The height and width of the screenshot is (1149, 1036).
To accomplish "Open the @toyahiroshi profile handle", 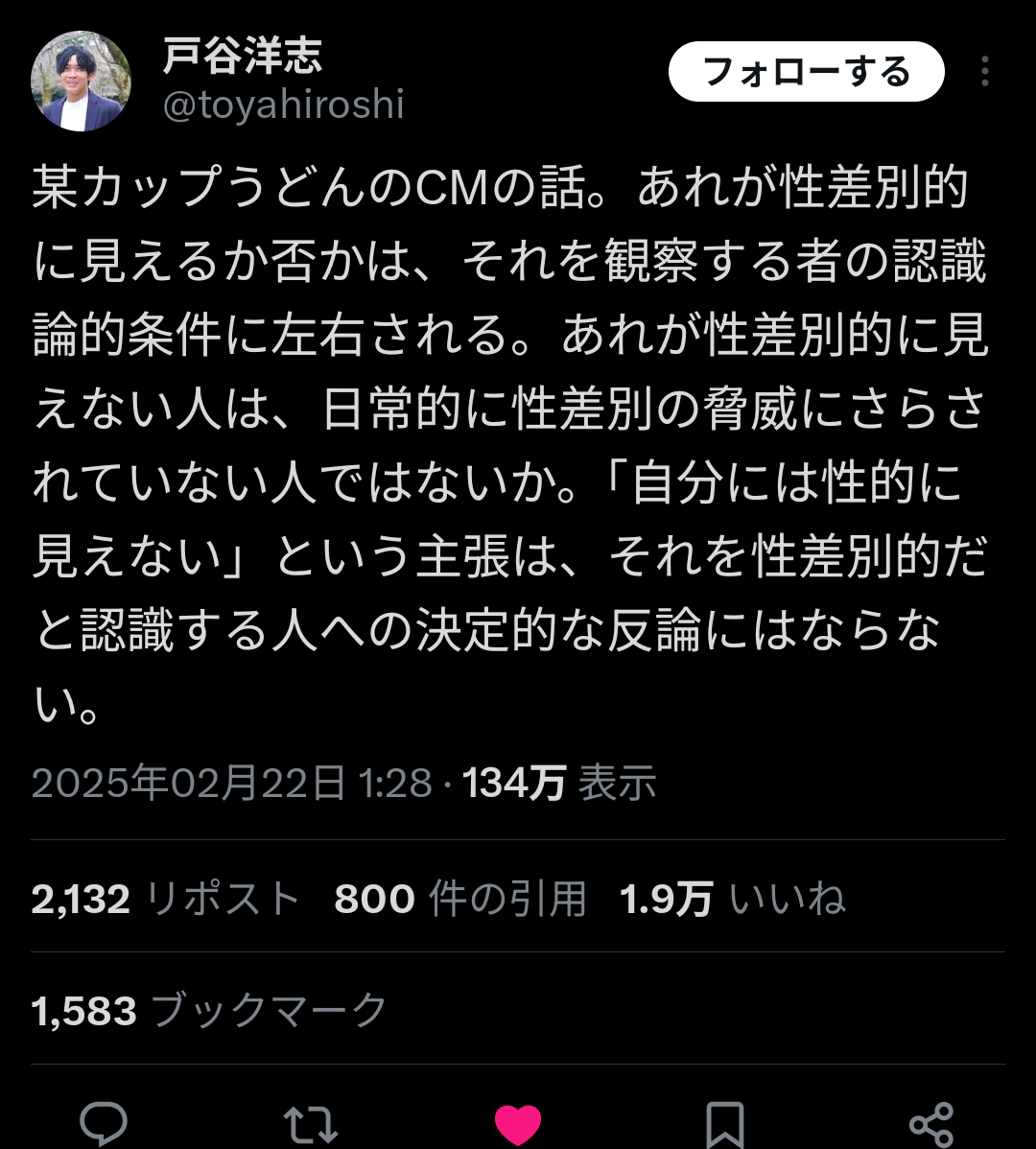I will (283, 105).
